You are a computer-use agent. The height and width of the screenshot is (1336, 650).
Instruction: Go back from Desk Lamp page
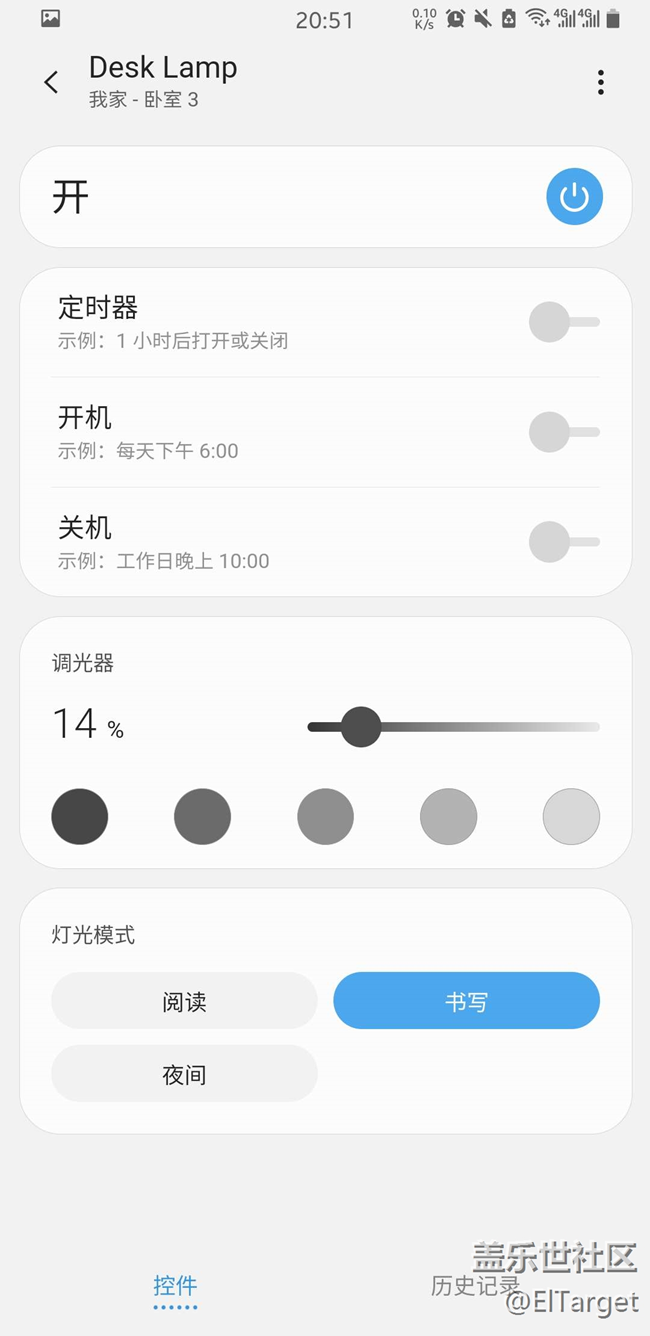coord(52,82)
